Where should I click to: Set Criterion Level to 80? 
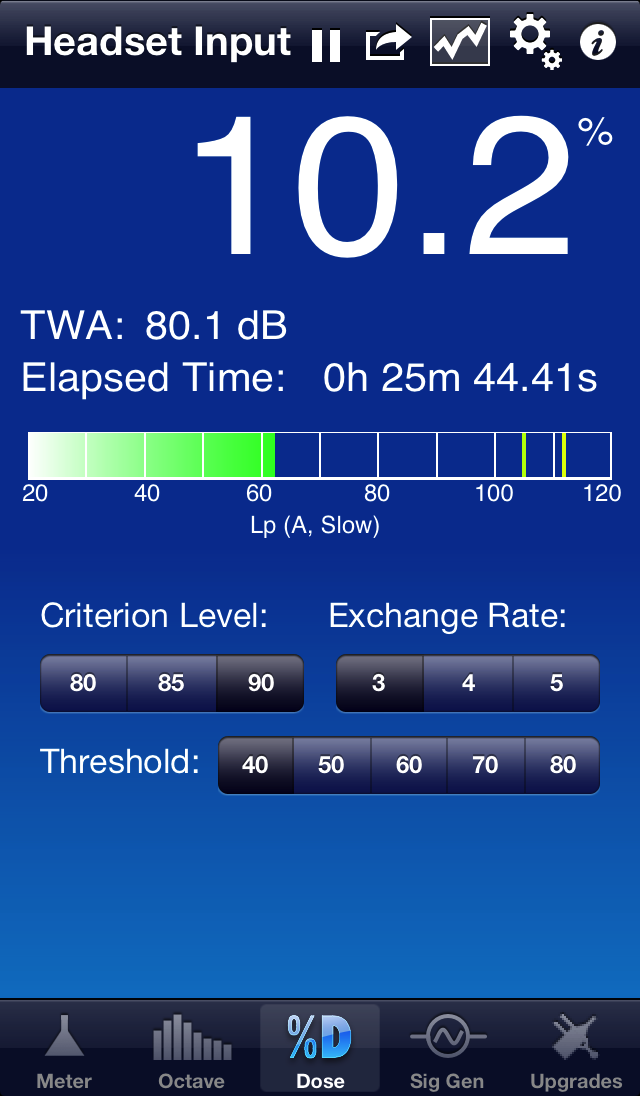coord(83,683)
